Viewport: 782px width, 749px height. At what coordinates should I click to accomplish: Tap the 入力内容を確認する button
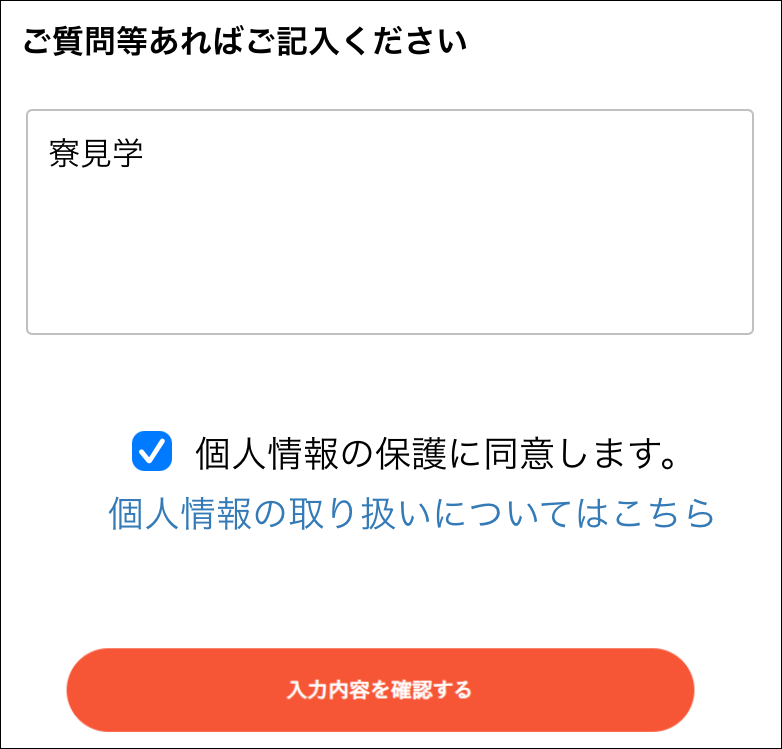tap(380, 689)
